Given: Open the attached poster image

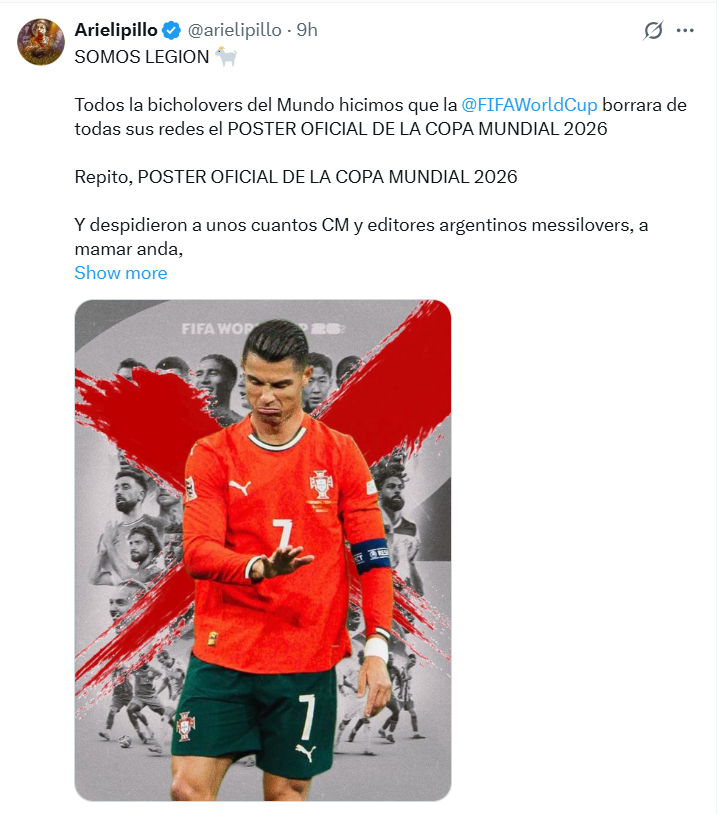Looking at the screenshot, I should coord(263,550).
